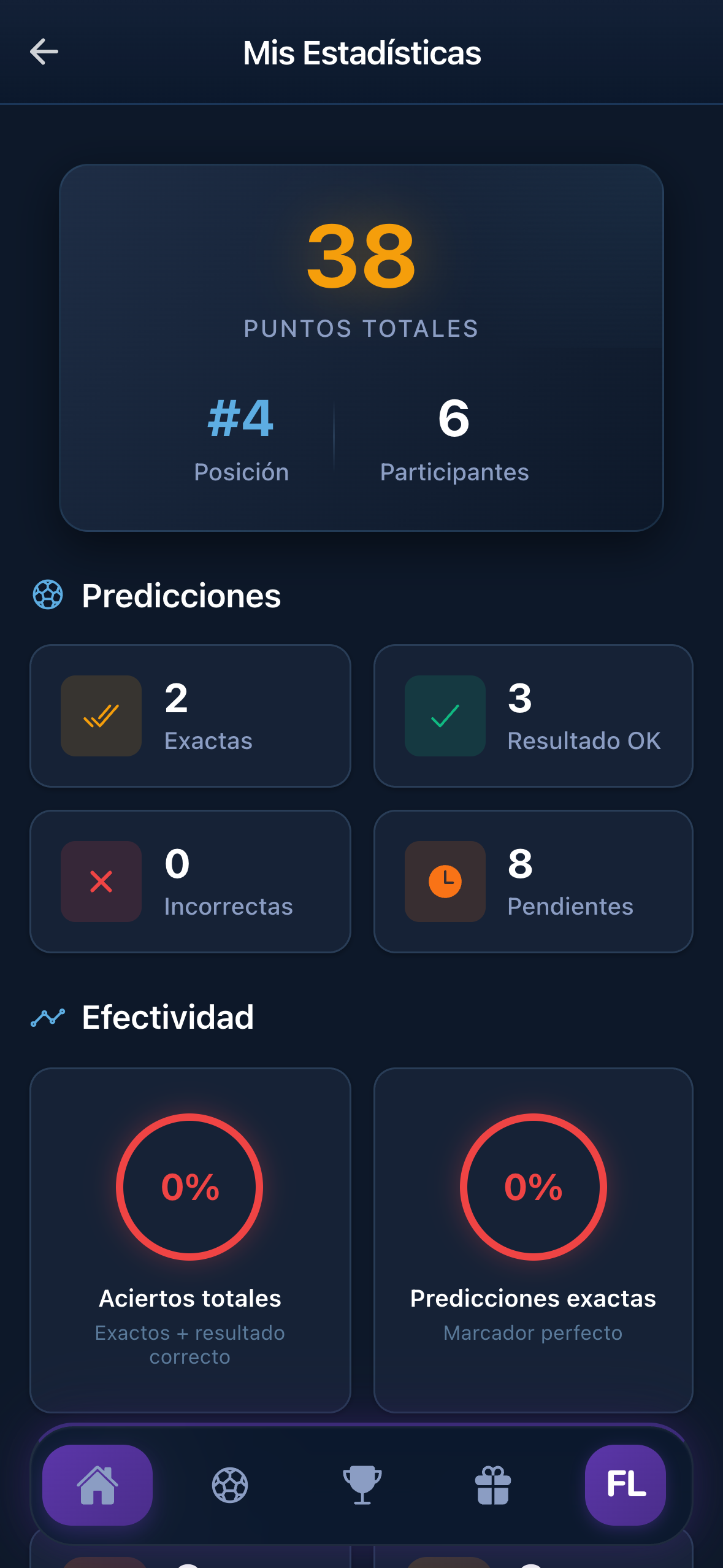
Task: Select the trophy icon in bottom navigation
Action: pyautogui.click(x=361, y=1485)
